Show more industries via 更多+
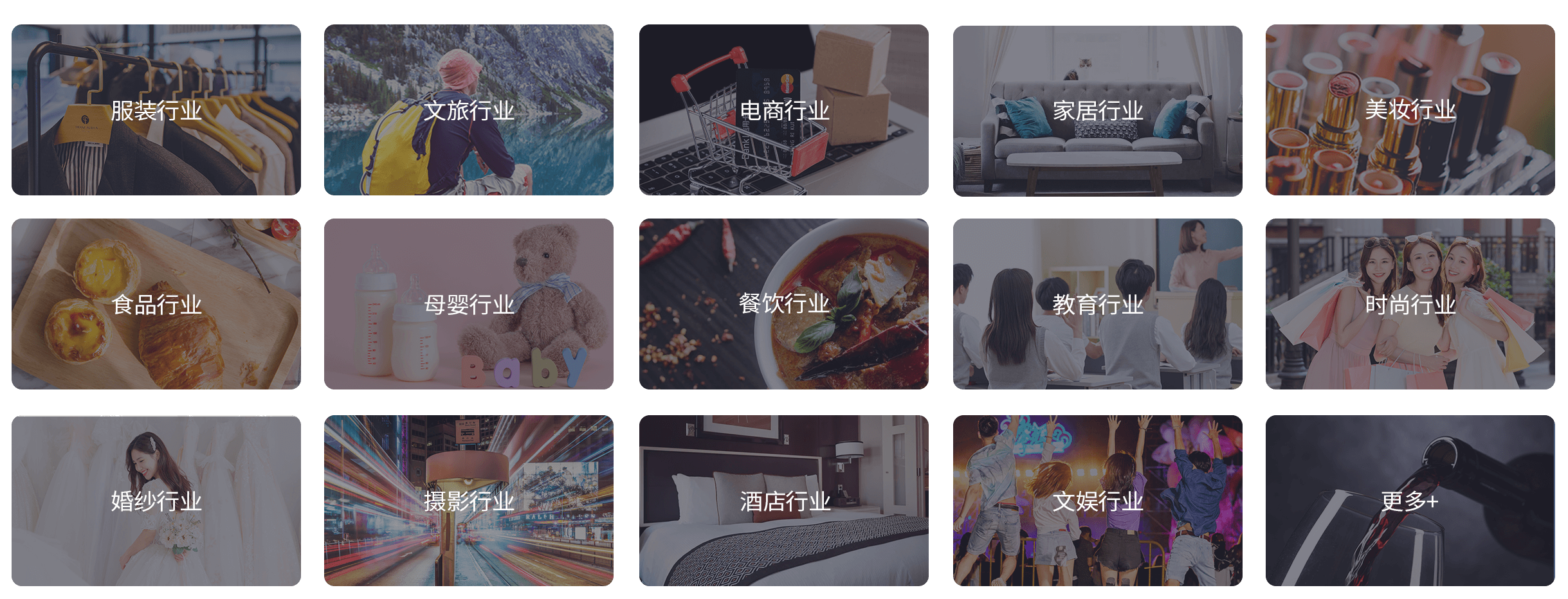This screenshot has width=1568, height=599. click(1410, 501)
